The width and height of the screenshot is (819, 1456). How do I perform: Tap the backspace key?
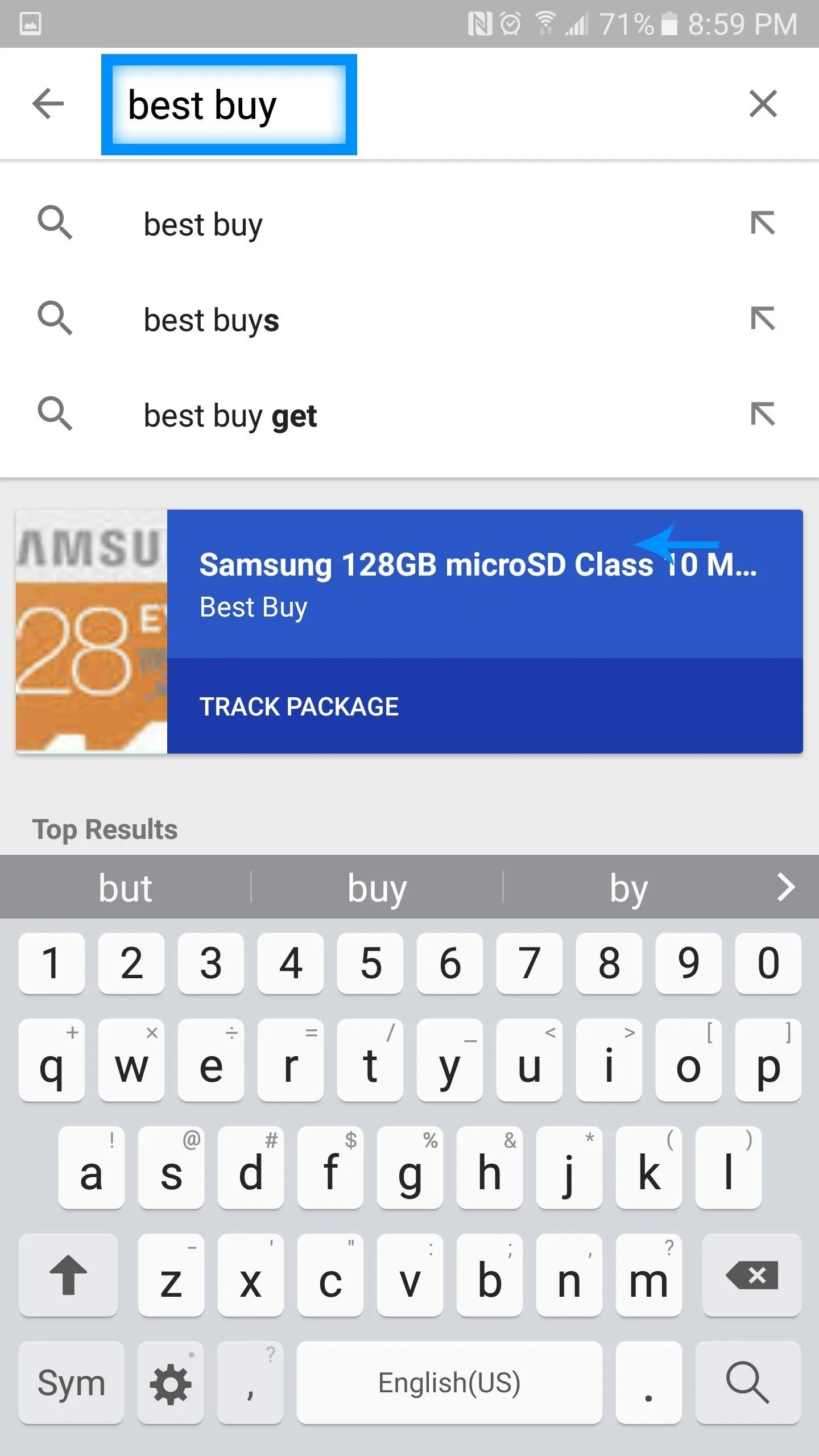(751, 1275)
